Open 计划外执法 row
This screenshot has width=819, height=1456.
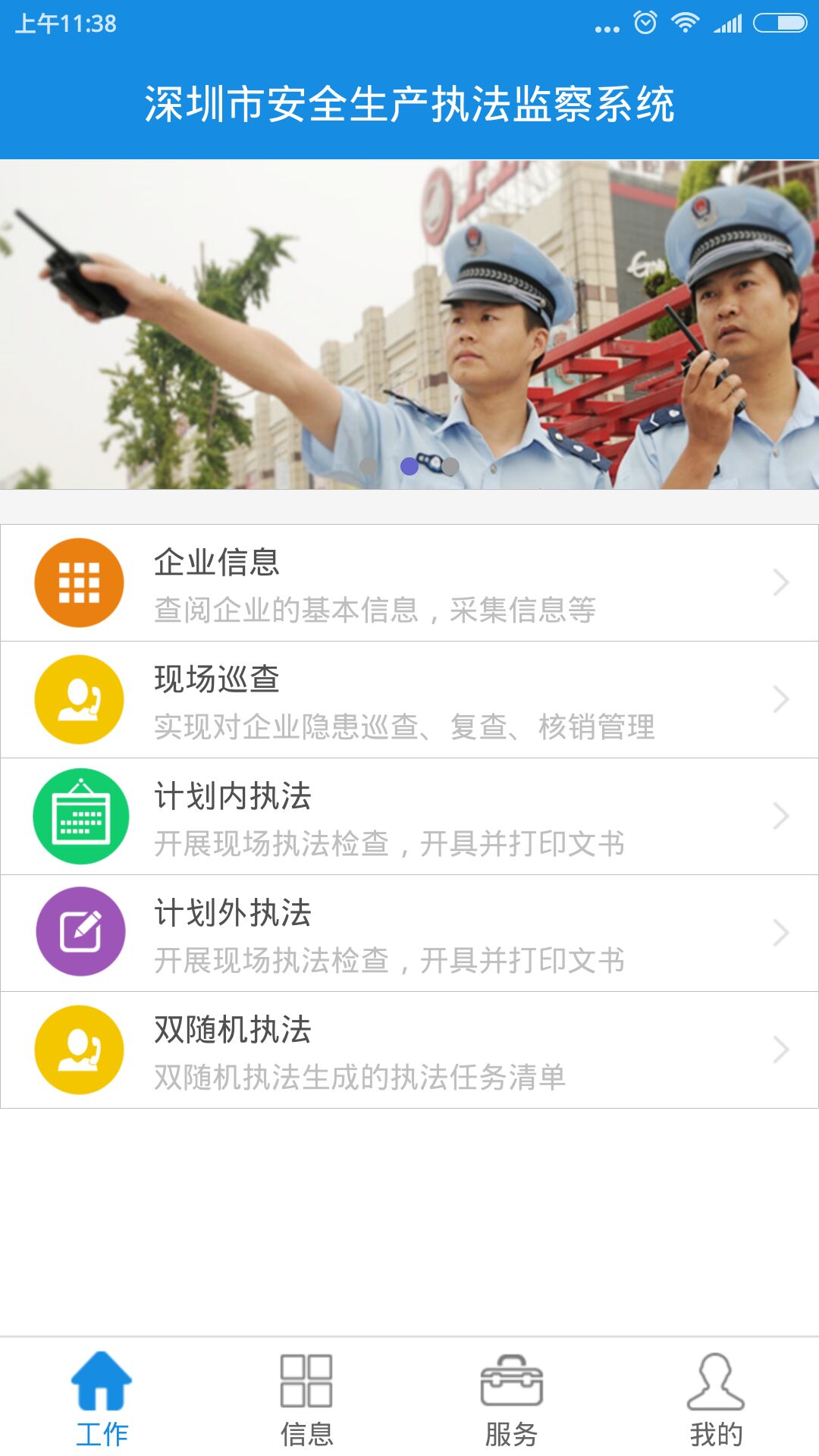(x=409, y=934)
